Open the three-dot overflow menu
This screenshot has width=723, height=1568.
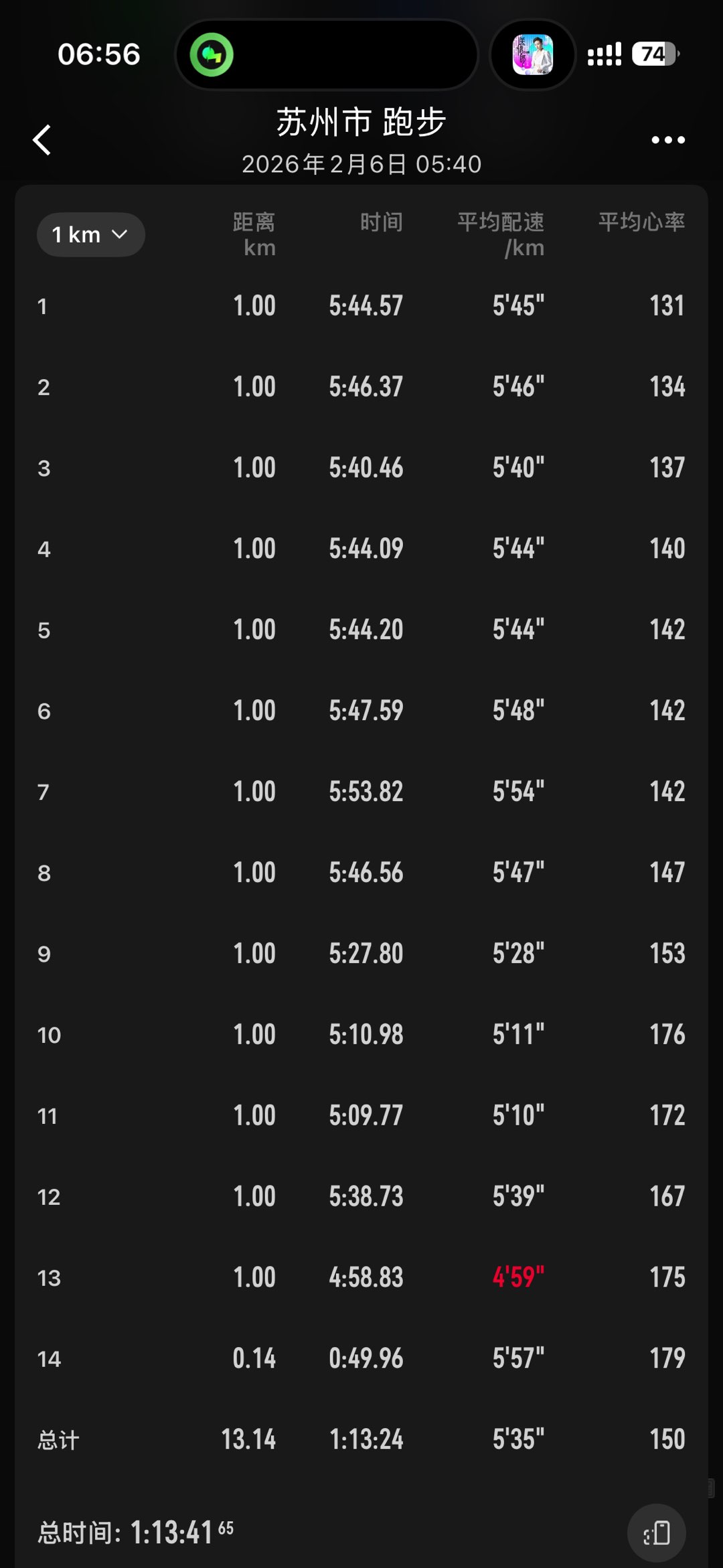pyautogui.click(x=667, y=140)
